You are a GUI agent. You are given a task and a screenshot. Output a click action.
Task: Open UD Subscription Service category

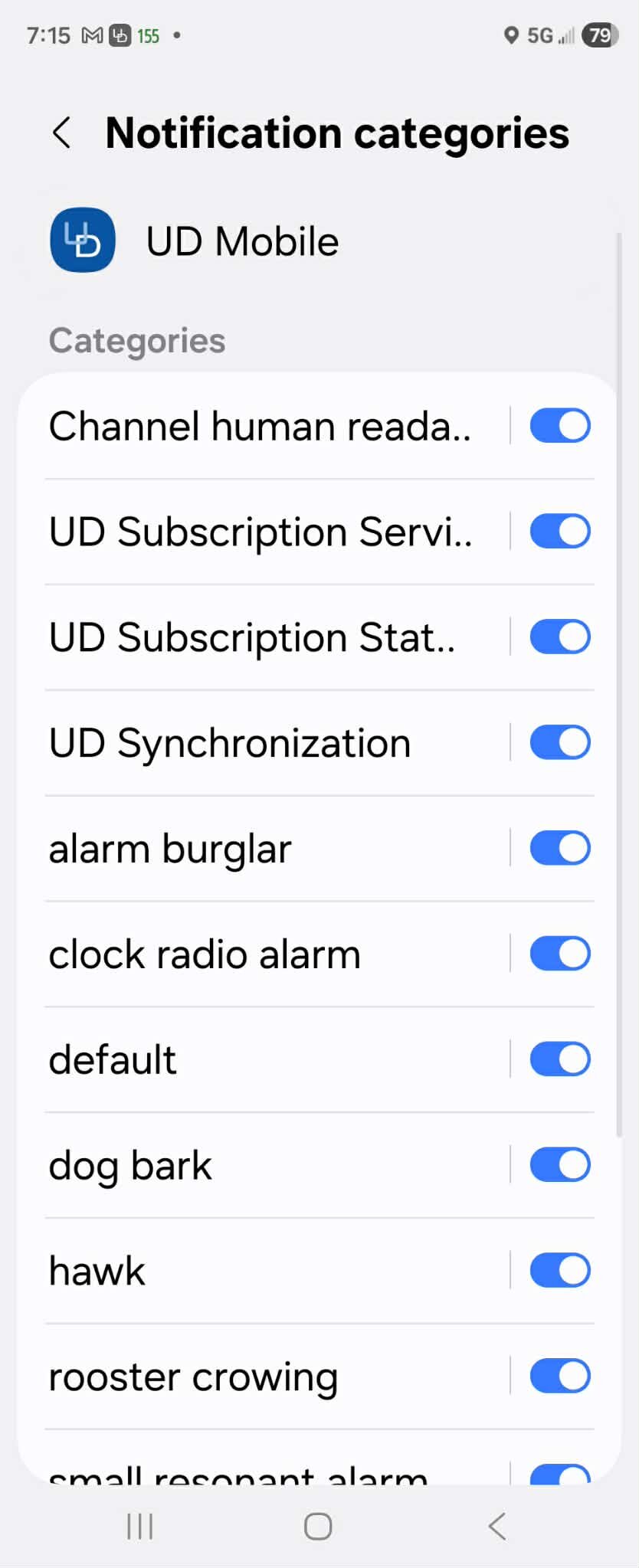(x=261, y=532)
